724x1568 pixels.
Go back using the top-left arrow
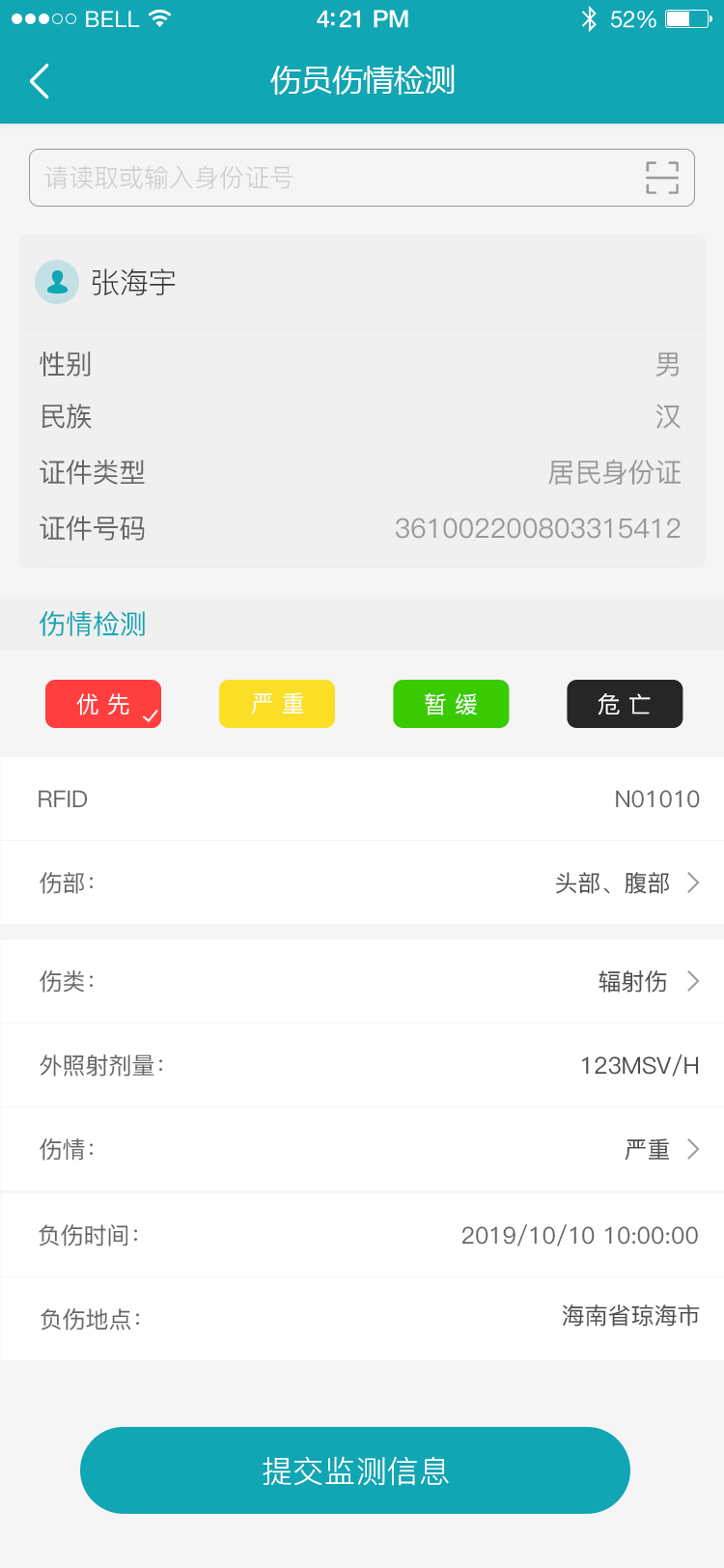click(40, 81)
